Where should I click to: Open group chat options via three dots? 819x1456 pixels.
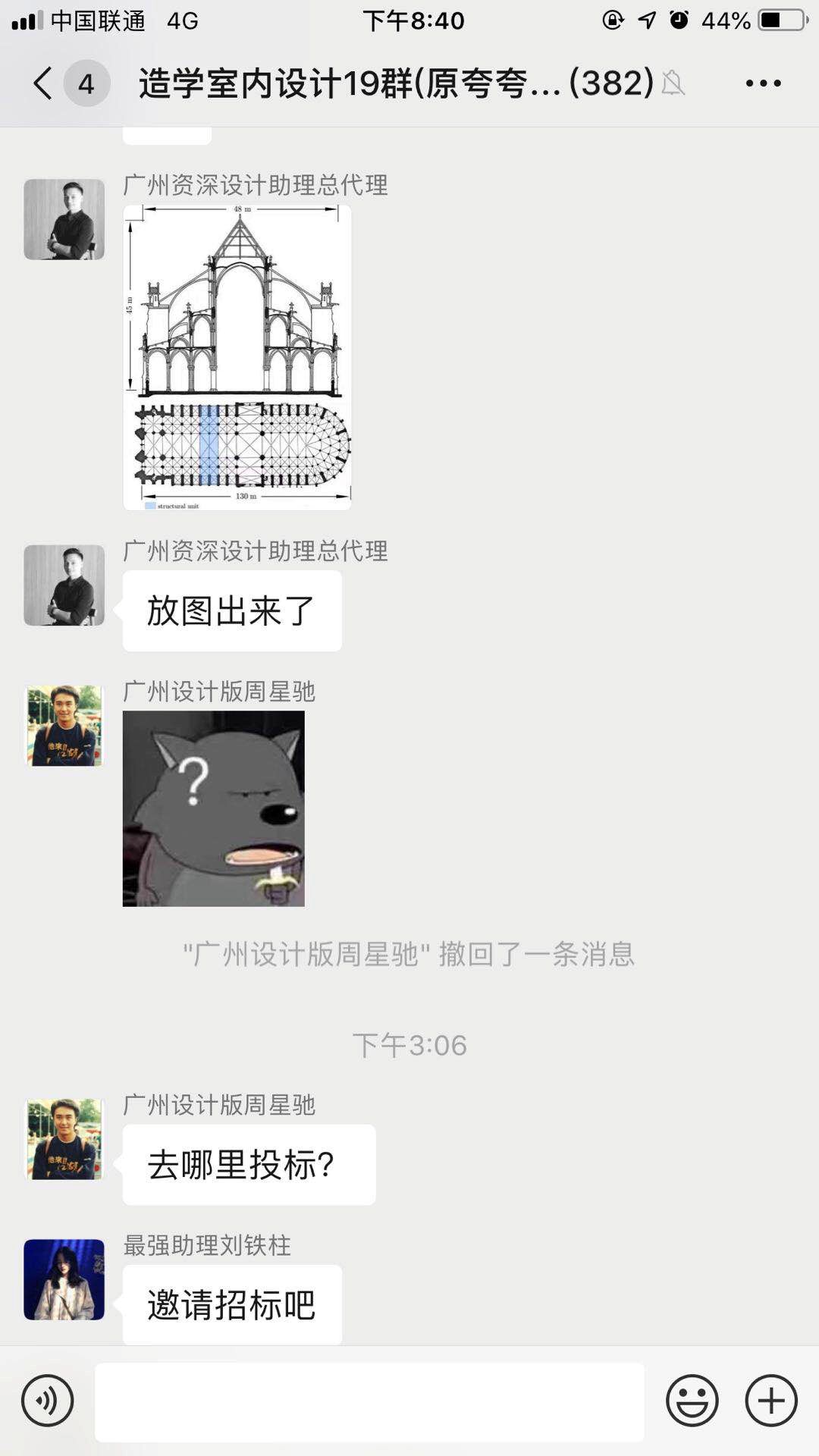point(763,83)
